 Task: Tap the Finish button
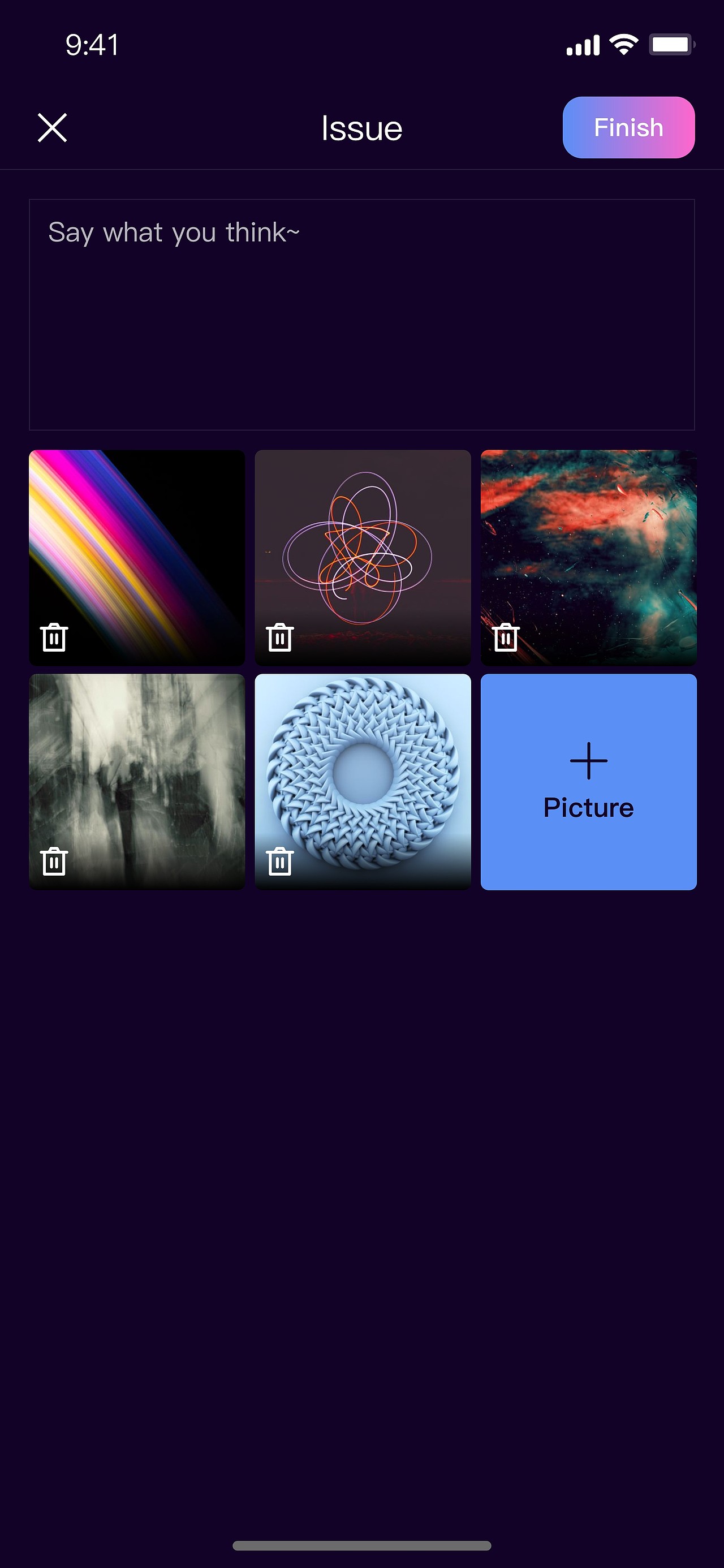628,128
